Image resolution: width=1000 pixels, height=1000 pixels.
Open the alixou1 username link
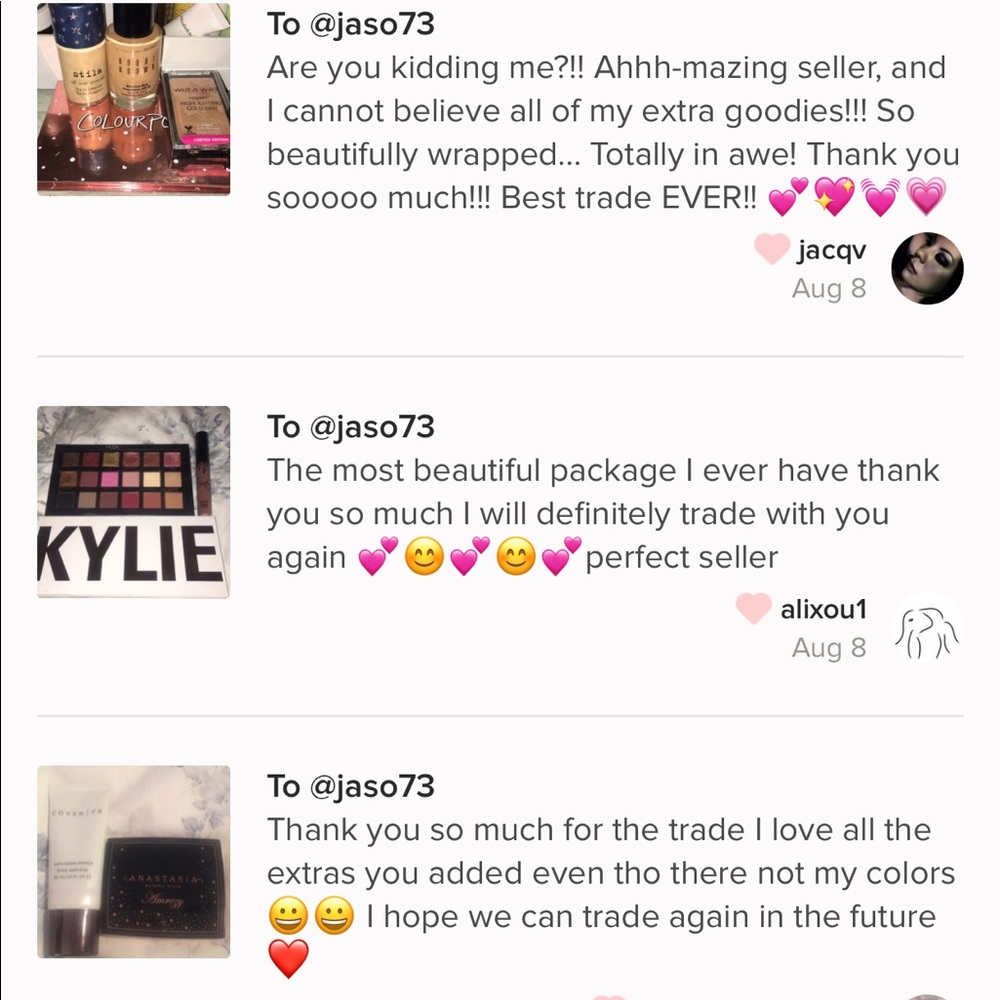(823, 609)
